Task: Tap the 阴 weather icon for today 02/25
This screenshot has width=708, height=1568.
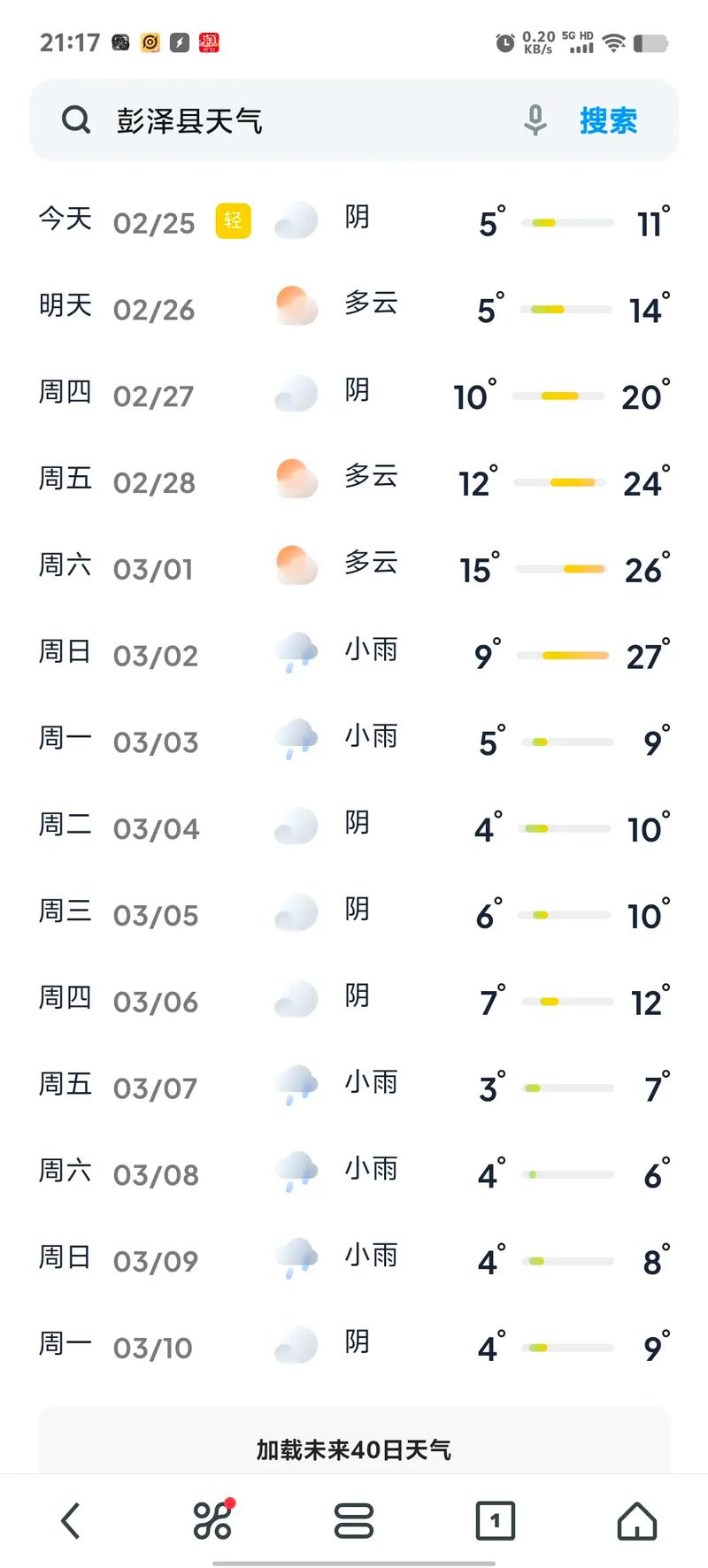Action: point(296,219)
